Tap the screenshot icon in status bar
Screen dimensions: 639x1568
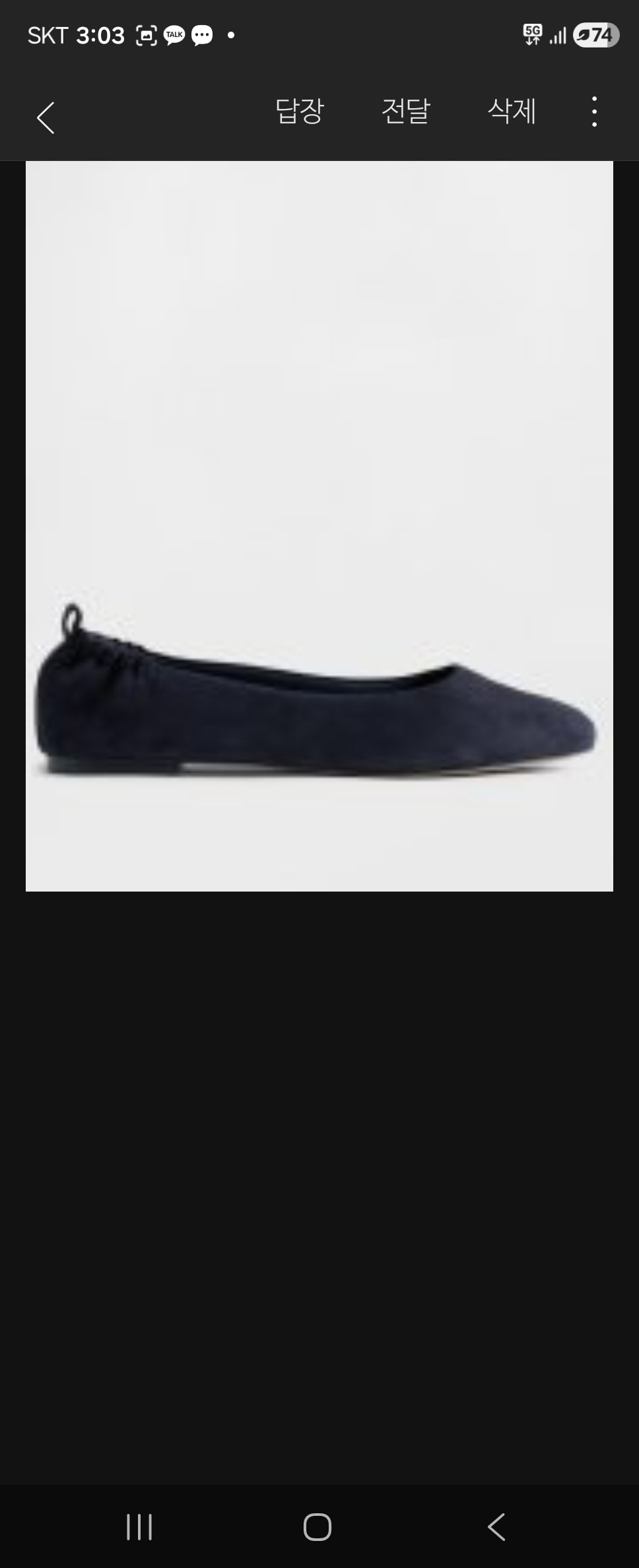pos(147,34)
